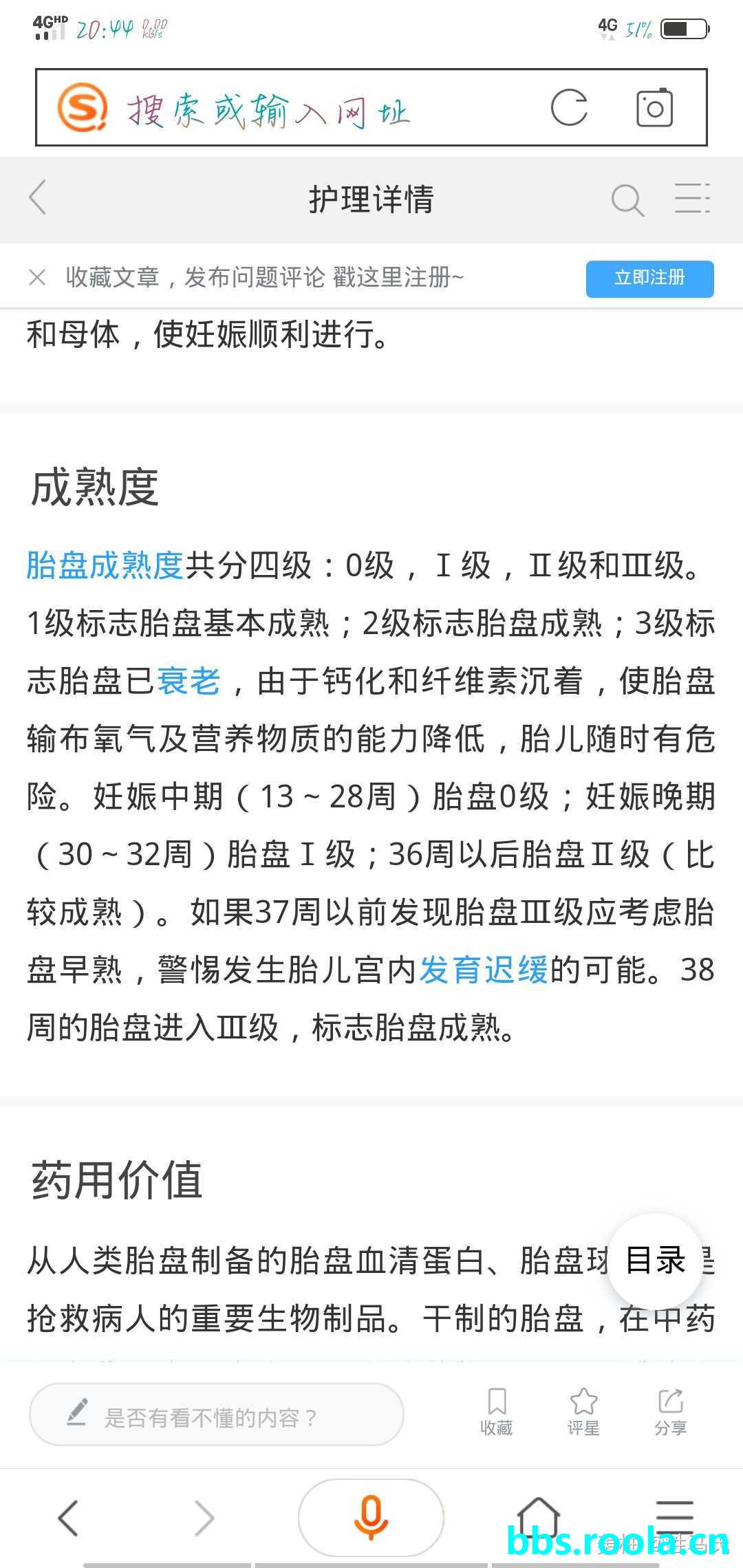The image size is (743, 1568).
Task: Rate the article with 评星
Action: (583, 1413)
